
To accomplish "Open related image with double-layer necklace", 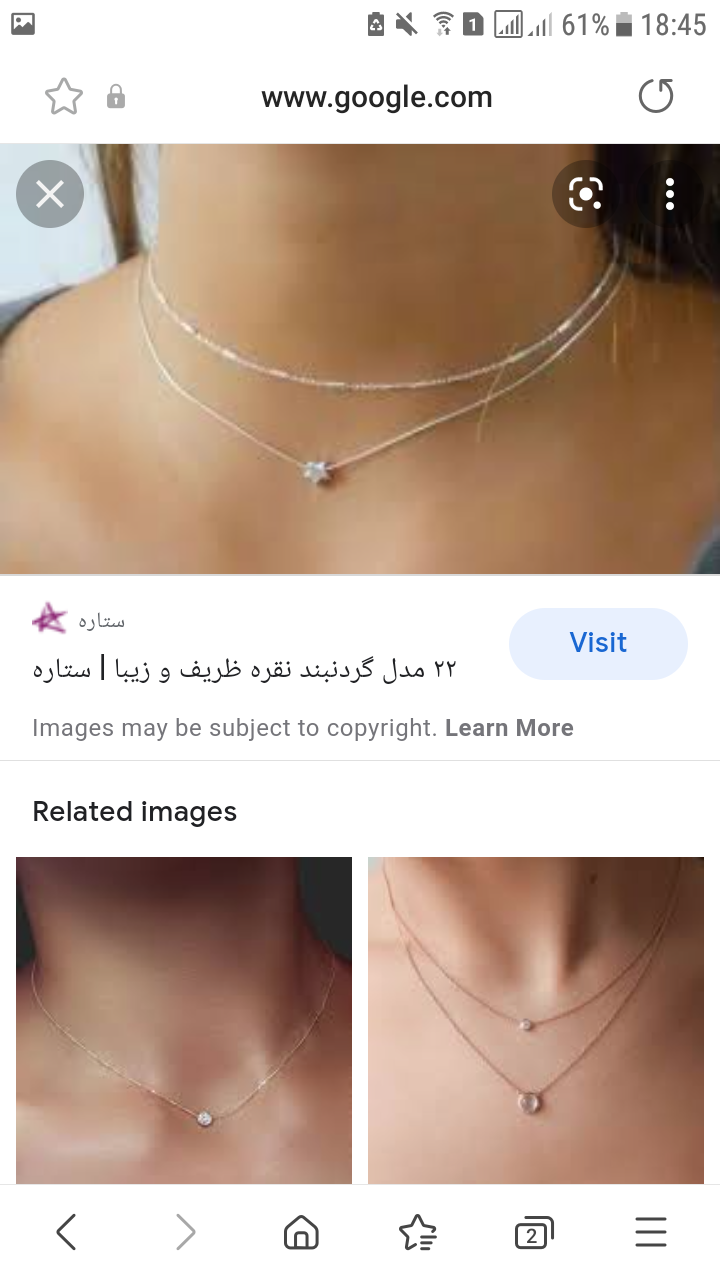I will tap(536, 1020).
